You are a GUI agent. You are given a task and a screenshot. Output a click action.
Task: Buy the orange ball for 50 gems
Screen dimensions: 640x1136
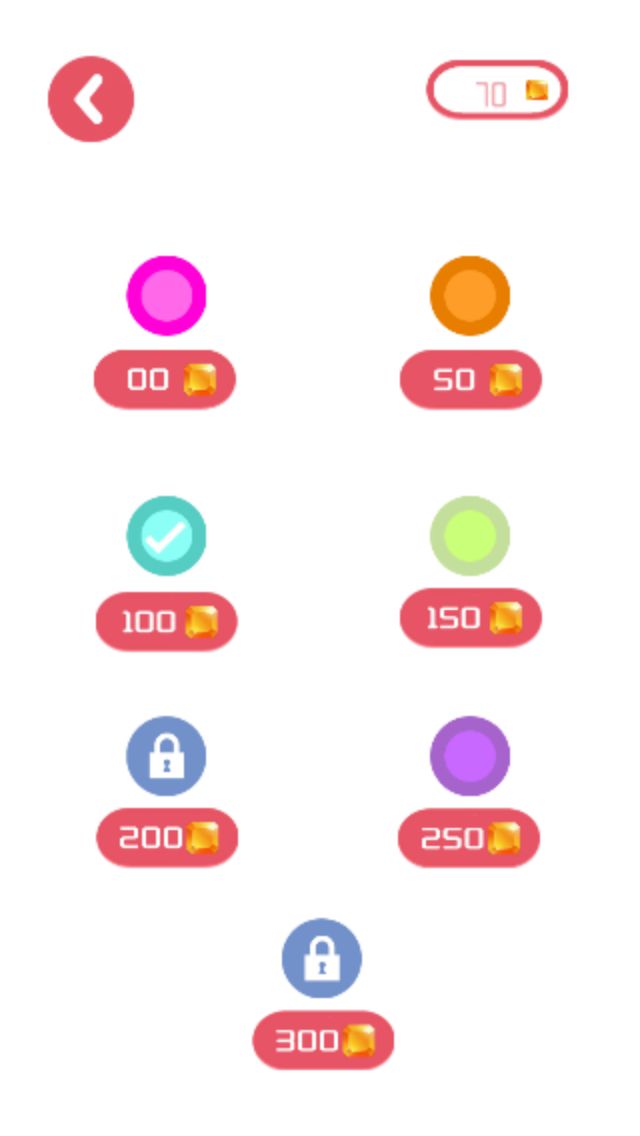(x=470, y=380)
